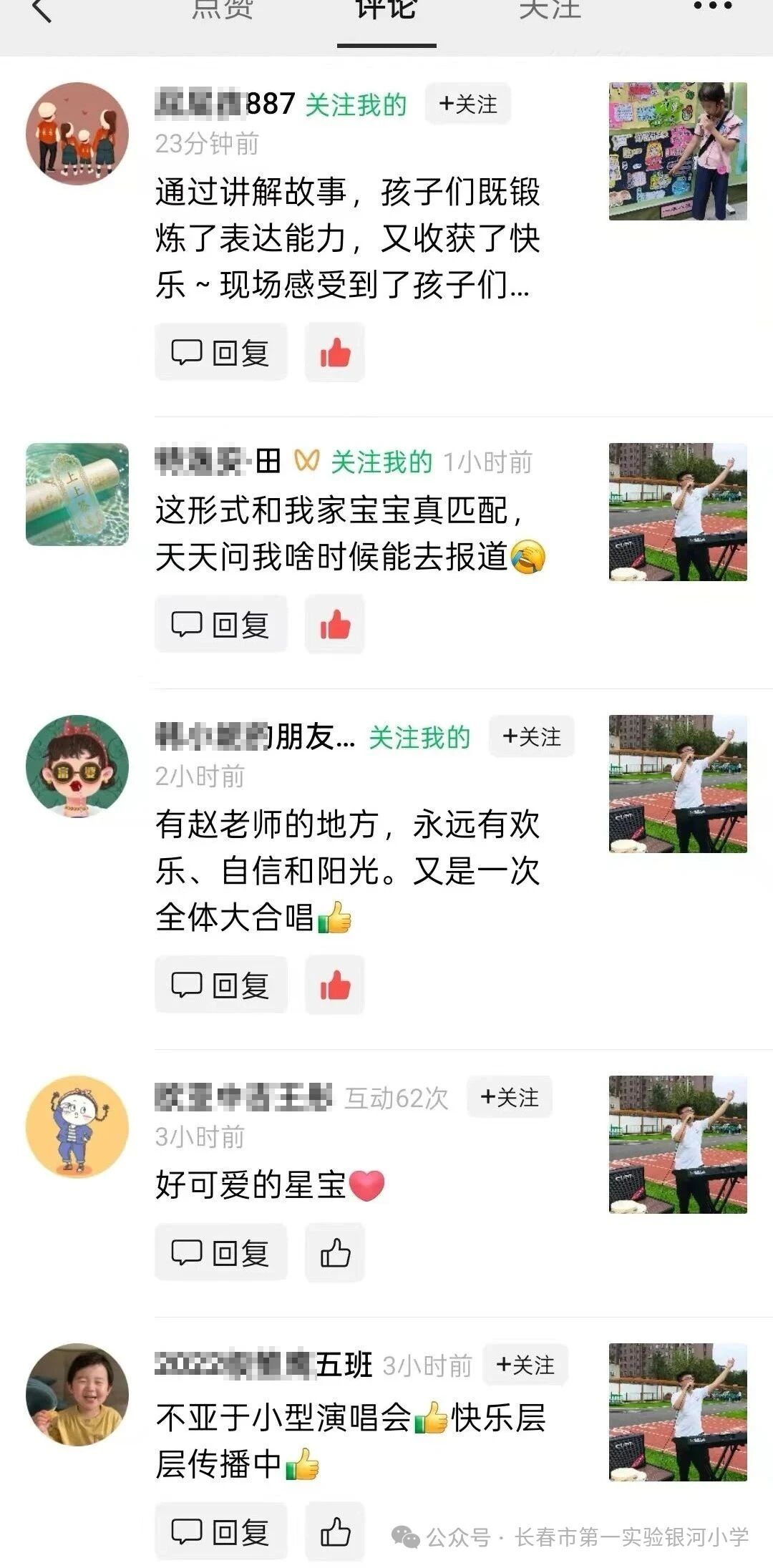Go back using the top-left arrow
The height and width of the screenshot is (1568, 773).
click(x=43, y=11)
